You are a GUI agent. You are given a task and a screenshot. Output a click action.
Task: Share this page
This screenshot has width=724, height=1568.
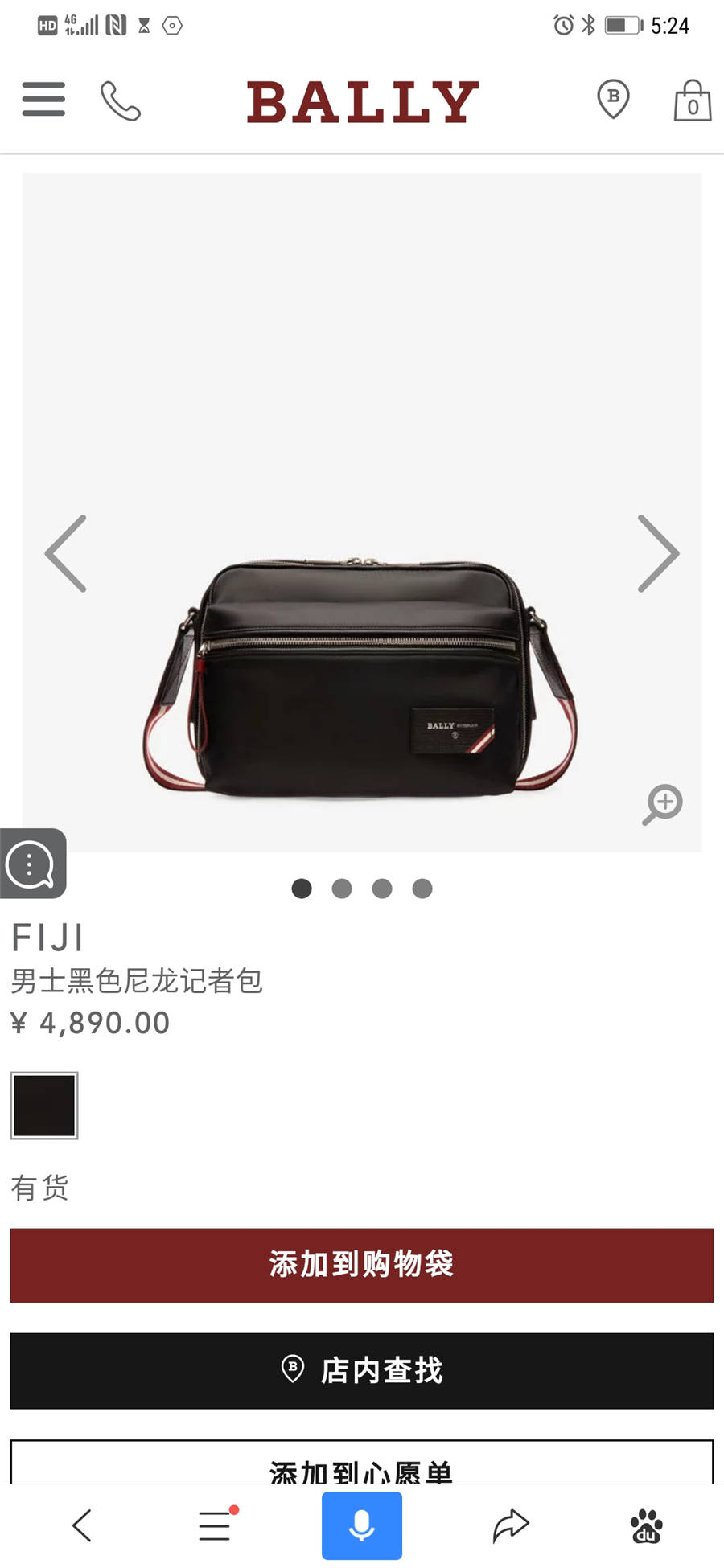(510, 1525)
